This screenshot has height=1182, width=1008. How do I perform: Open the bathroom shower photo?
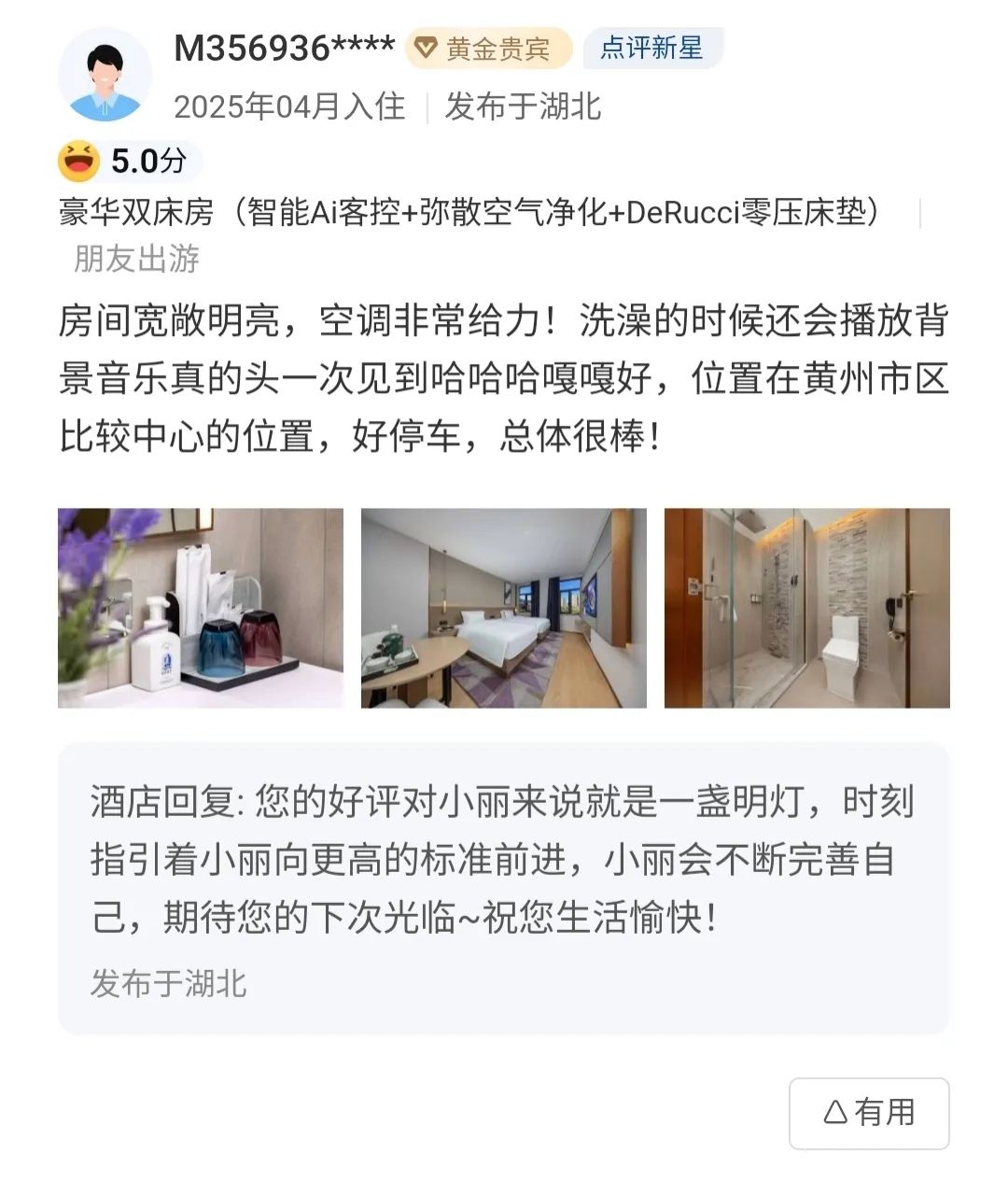tap(806, 608)
